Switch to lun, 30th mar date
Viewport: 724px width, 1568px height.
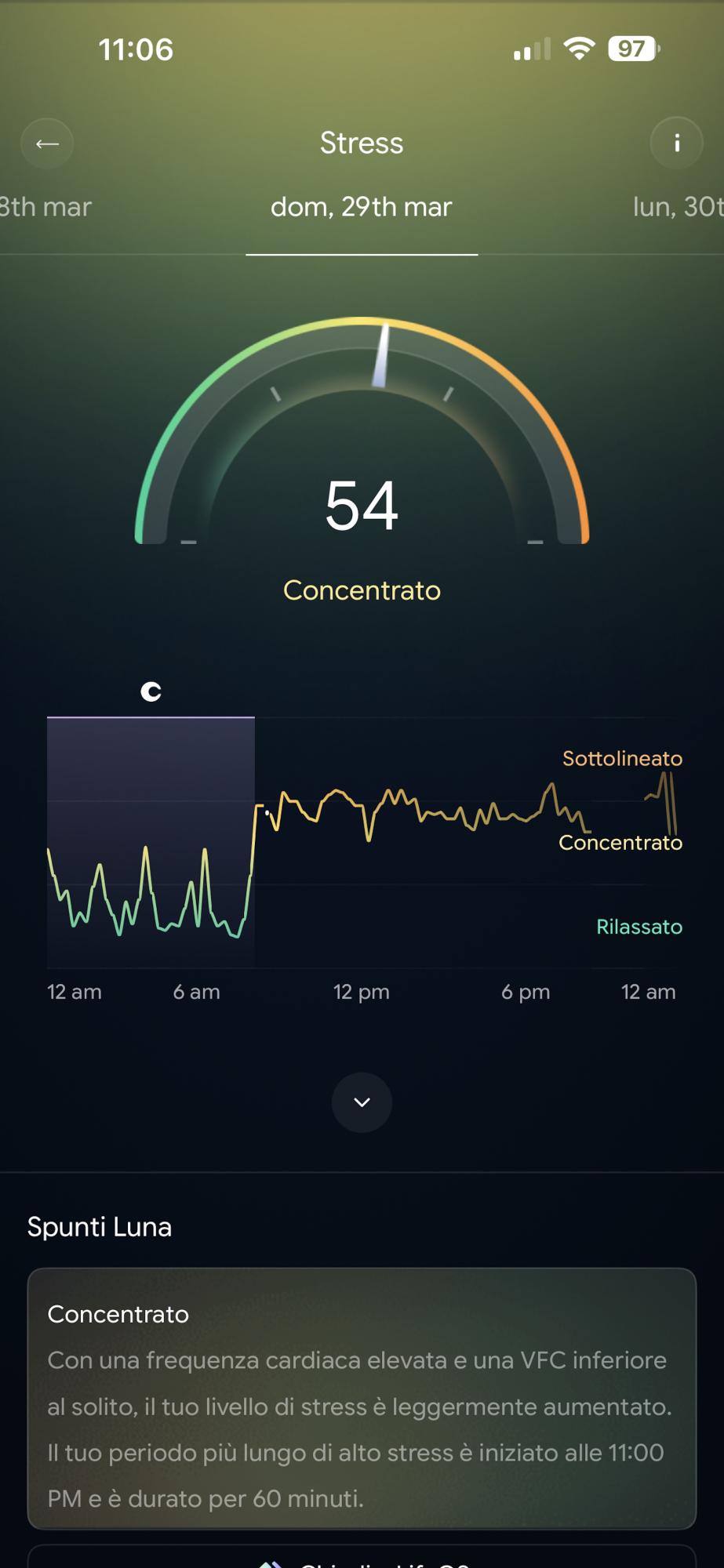point(679,207)
